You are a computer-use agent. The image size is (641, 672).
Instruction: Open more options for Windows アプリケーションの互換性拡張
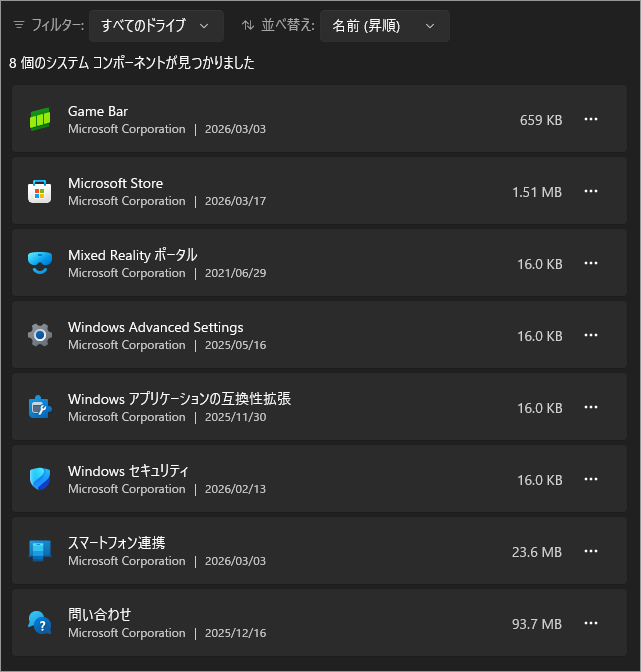591,408
